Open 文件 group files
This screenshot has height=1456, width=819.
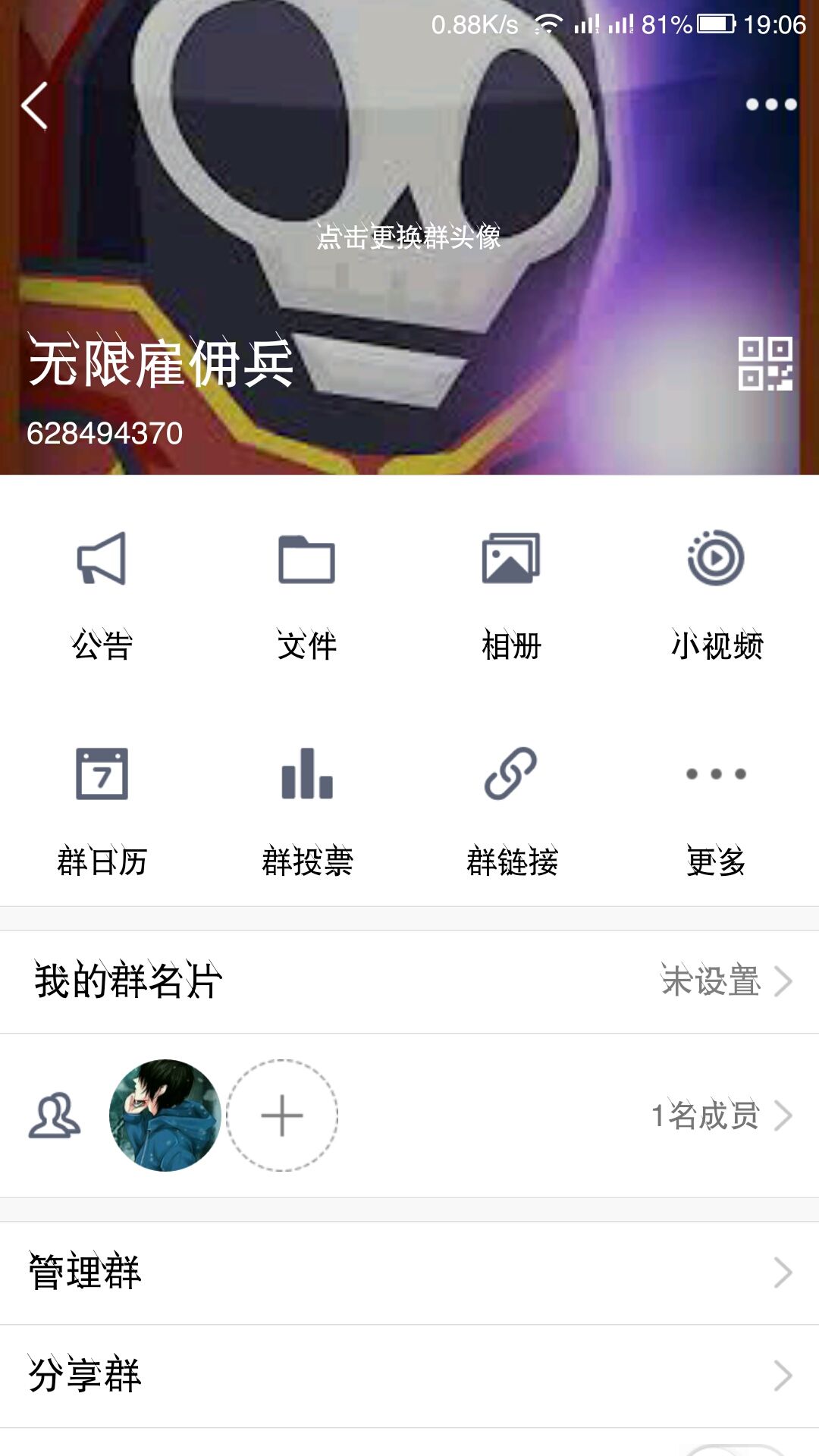[x=306, y=595]
